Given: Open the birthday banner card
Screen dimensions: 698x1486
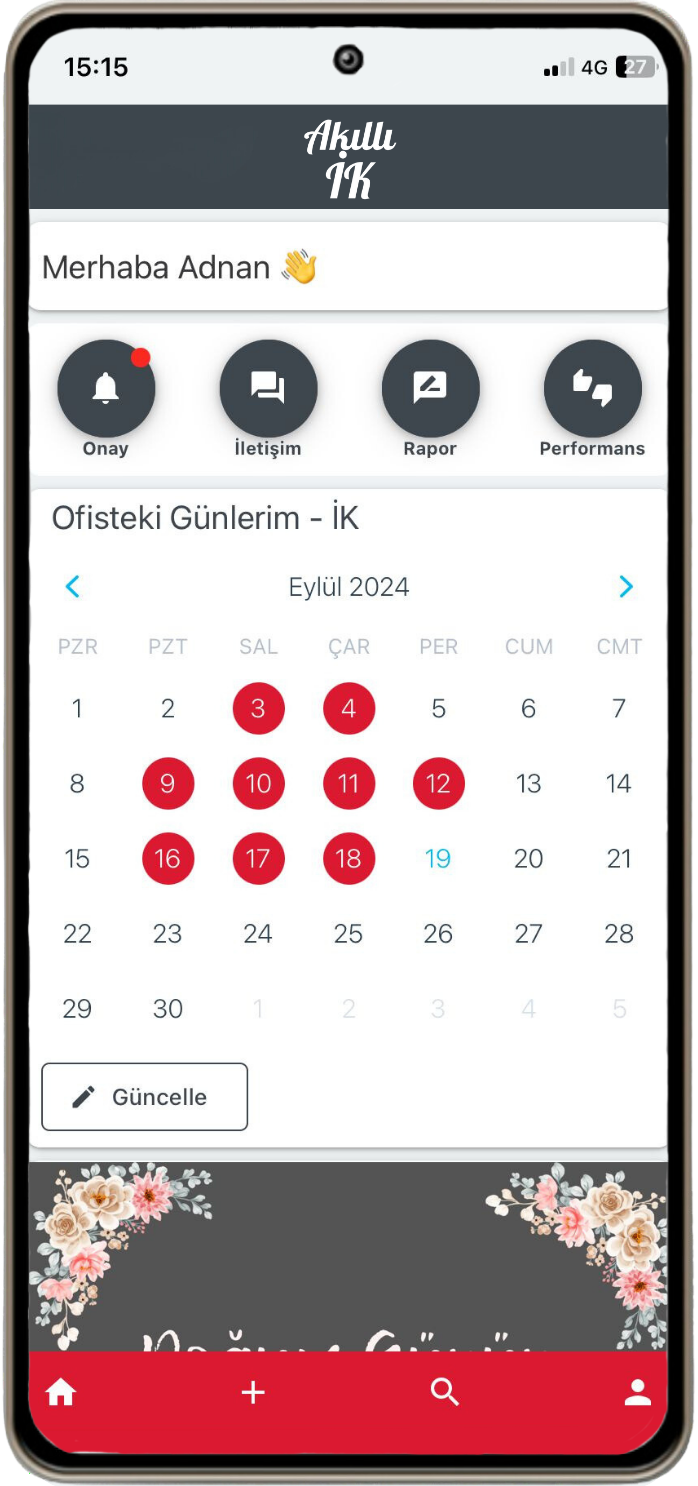Looking at the screenshot, I should [x=348, y=1257].
